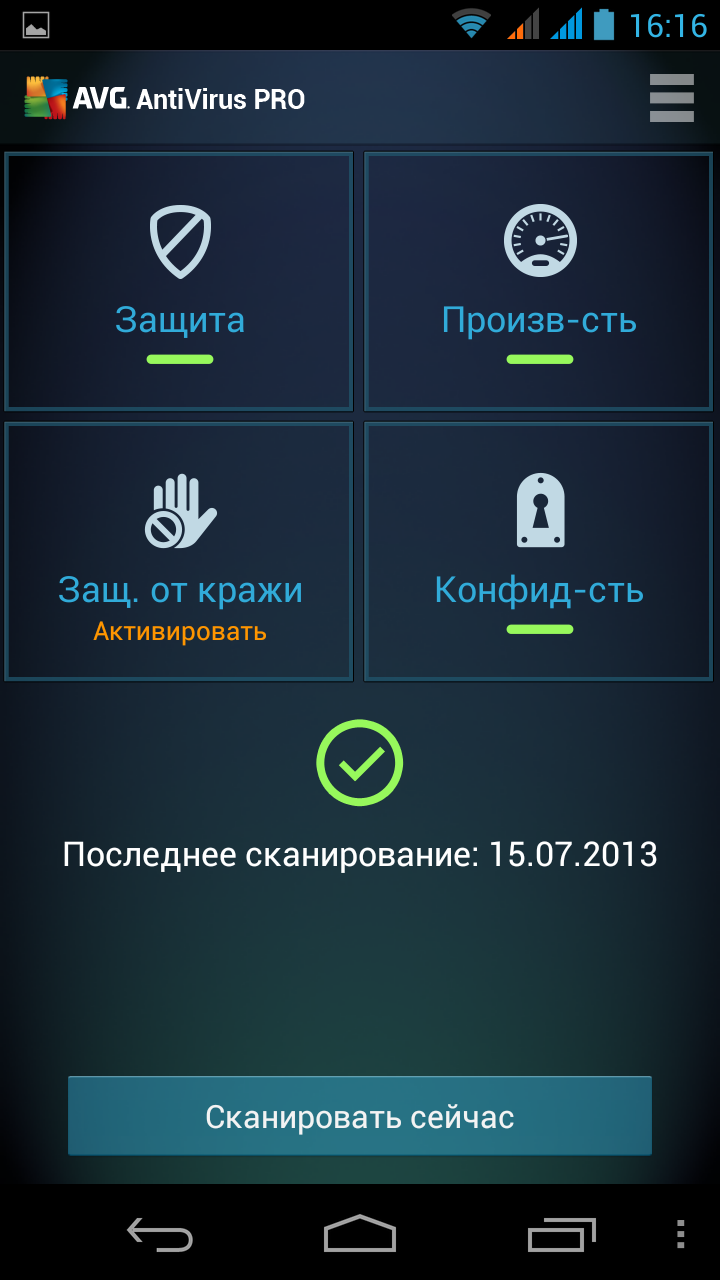Viewport: 720px width, 1280px height.
Task: Open the Произв-сть tile
Action: [539, 281]
